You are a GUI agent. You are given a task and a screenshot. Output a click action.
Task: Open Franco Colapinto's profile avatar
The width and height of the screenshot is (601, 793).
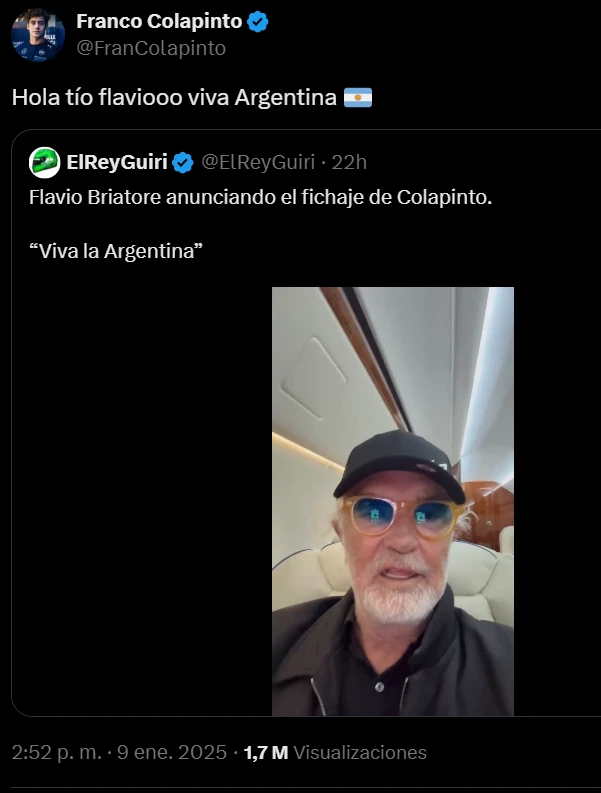[x=38, y=34]
